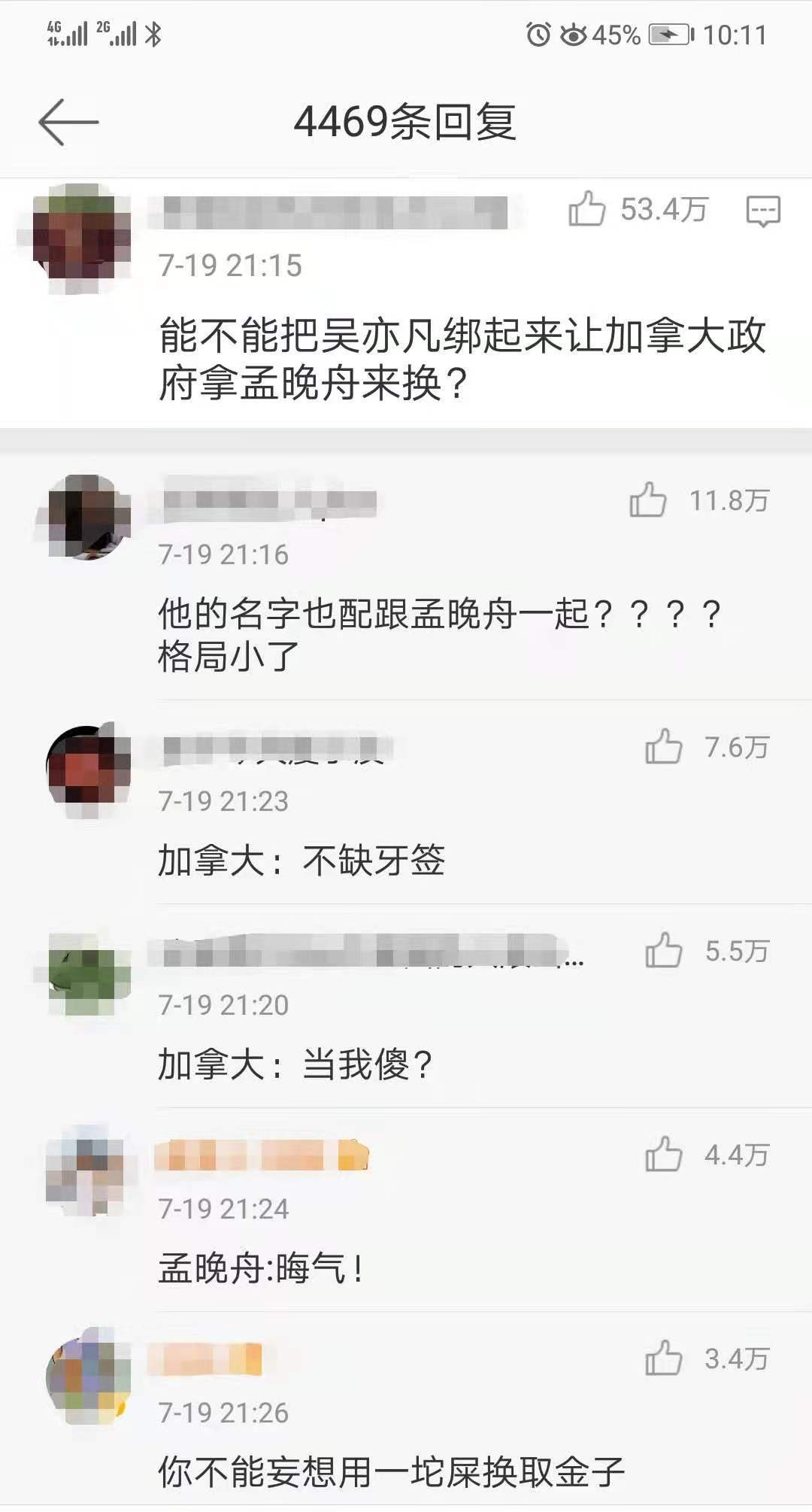Like the main comment with 53.4万 likes
This screenshot has height=1512, width=812.
(587, 209)
